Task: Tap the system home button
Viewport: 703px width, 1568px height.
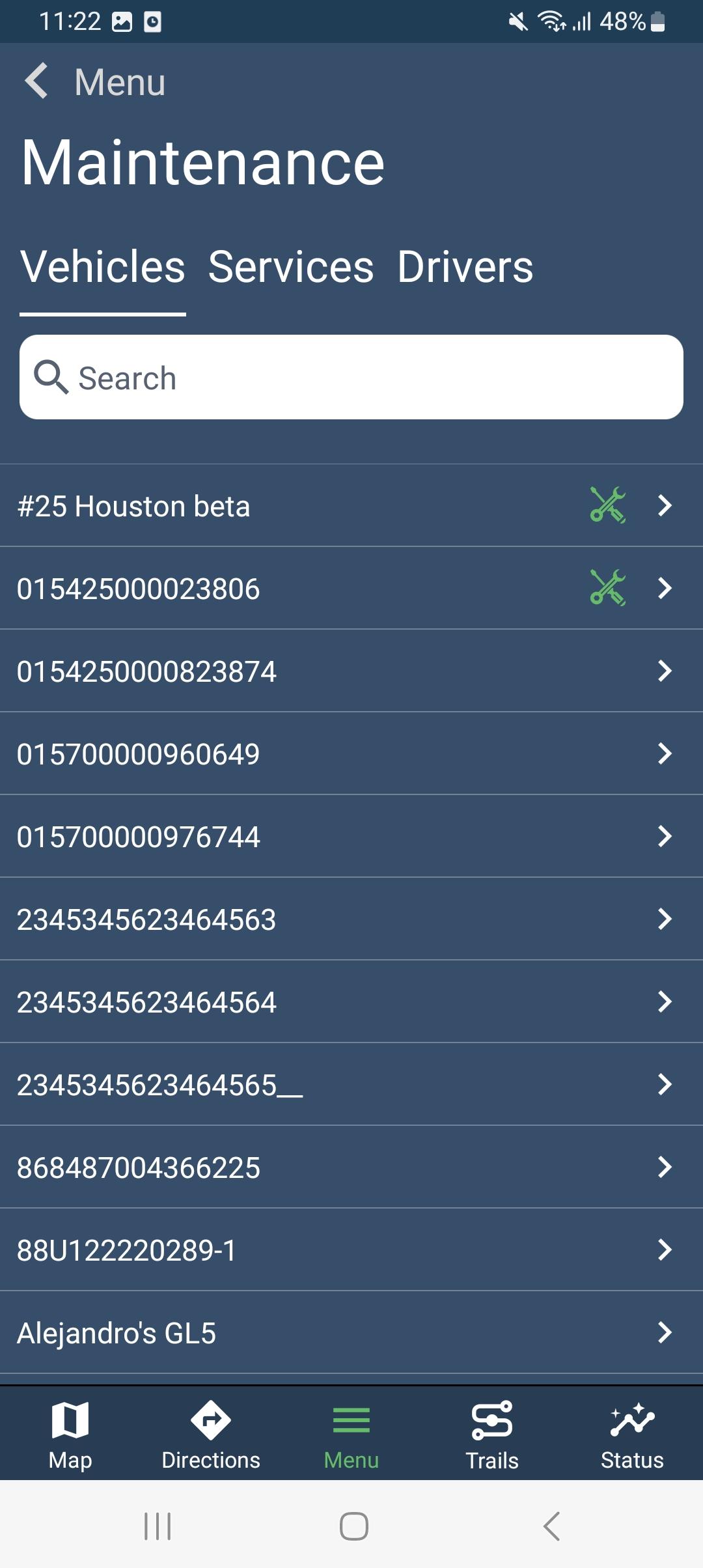Action: click(x=353, y=1526)
